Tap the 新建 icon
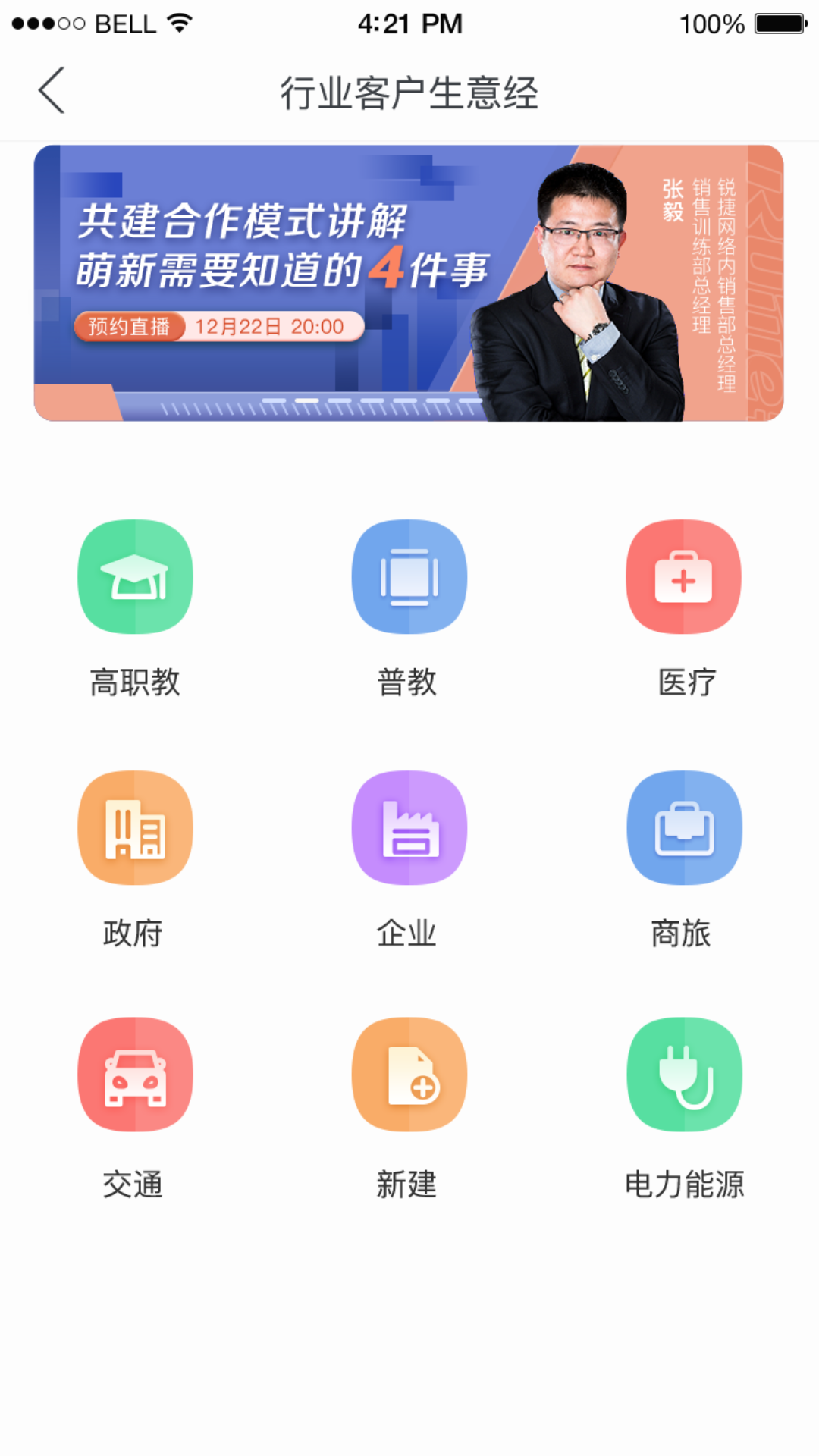This screenshot has height=1456, width=819. tap(409, 1075)
